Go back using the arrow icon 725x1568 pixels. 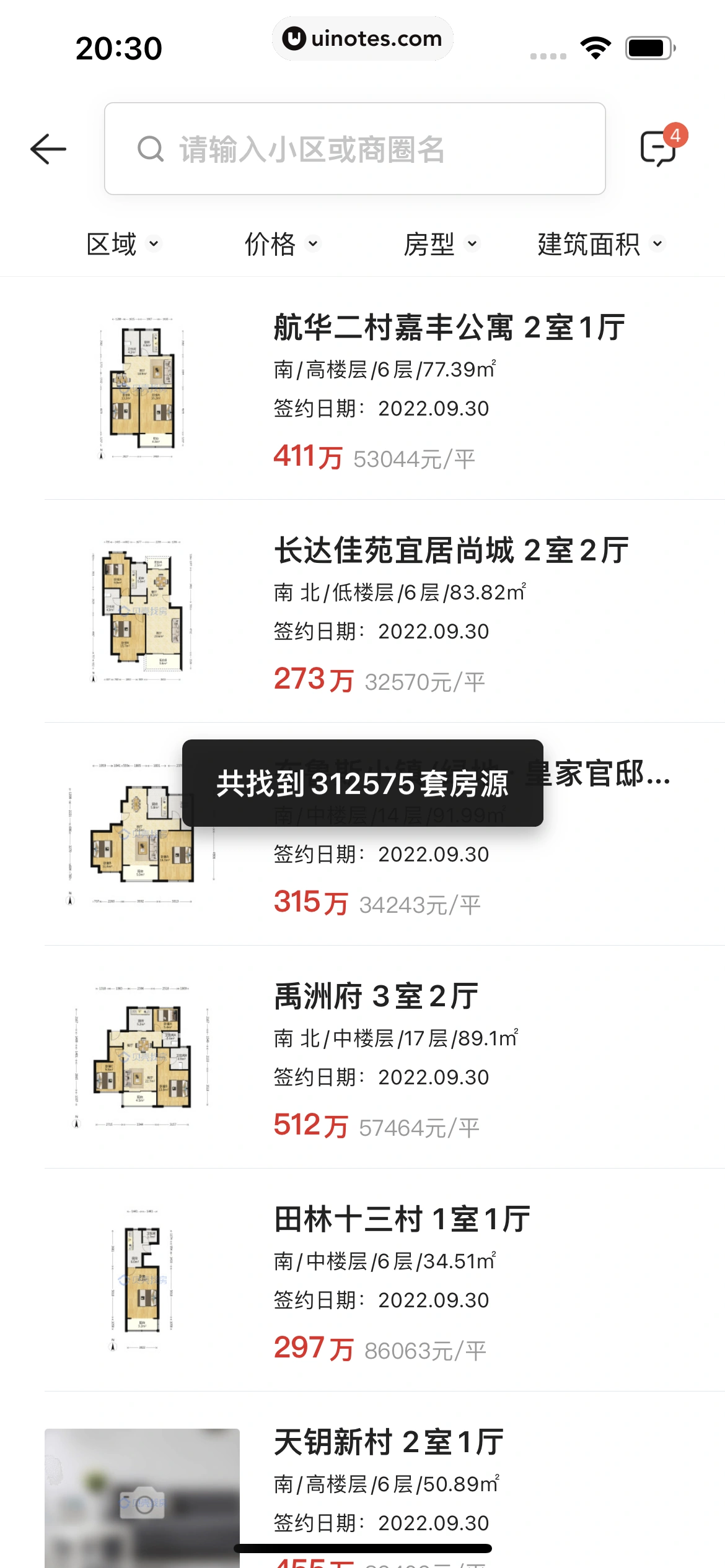point(48,149)
